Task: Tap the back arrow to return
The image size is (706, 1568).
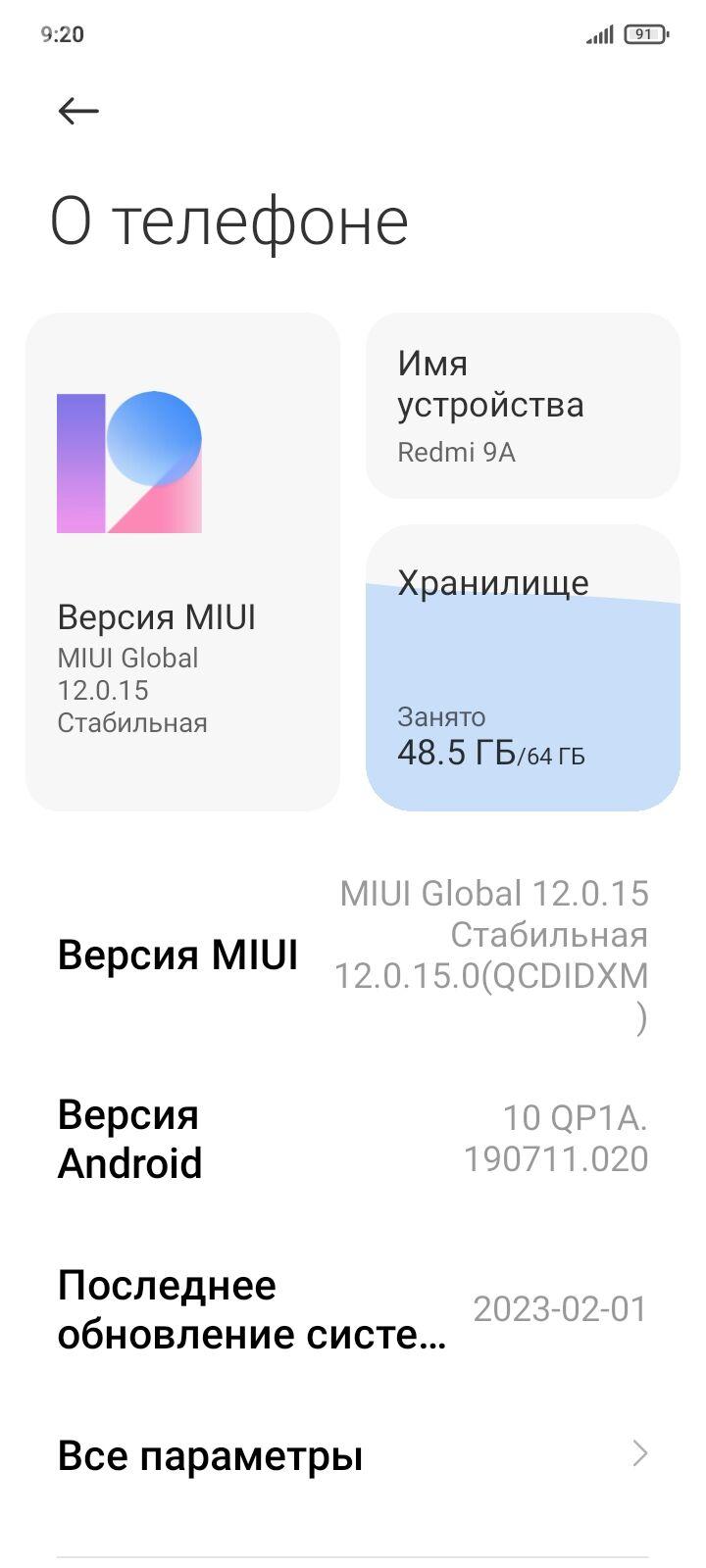Action: (x=78, y=110)
